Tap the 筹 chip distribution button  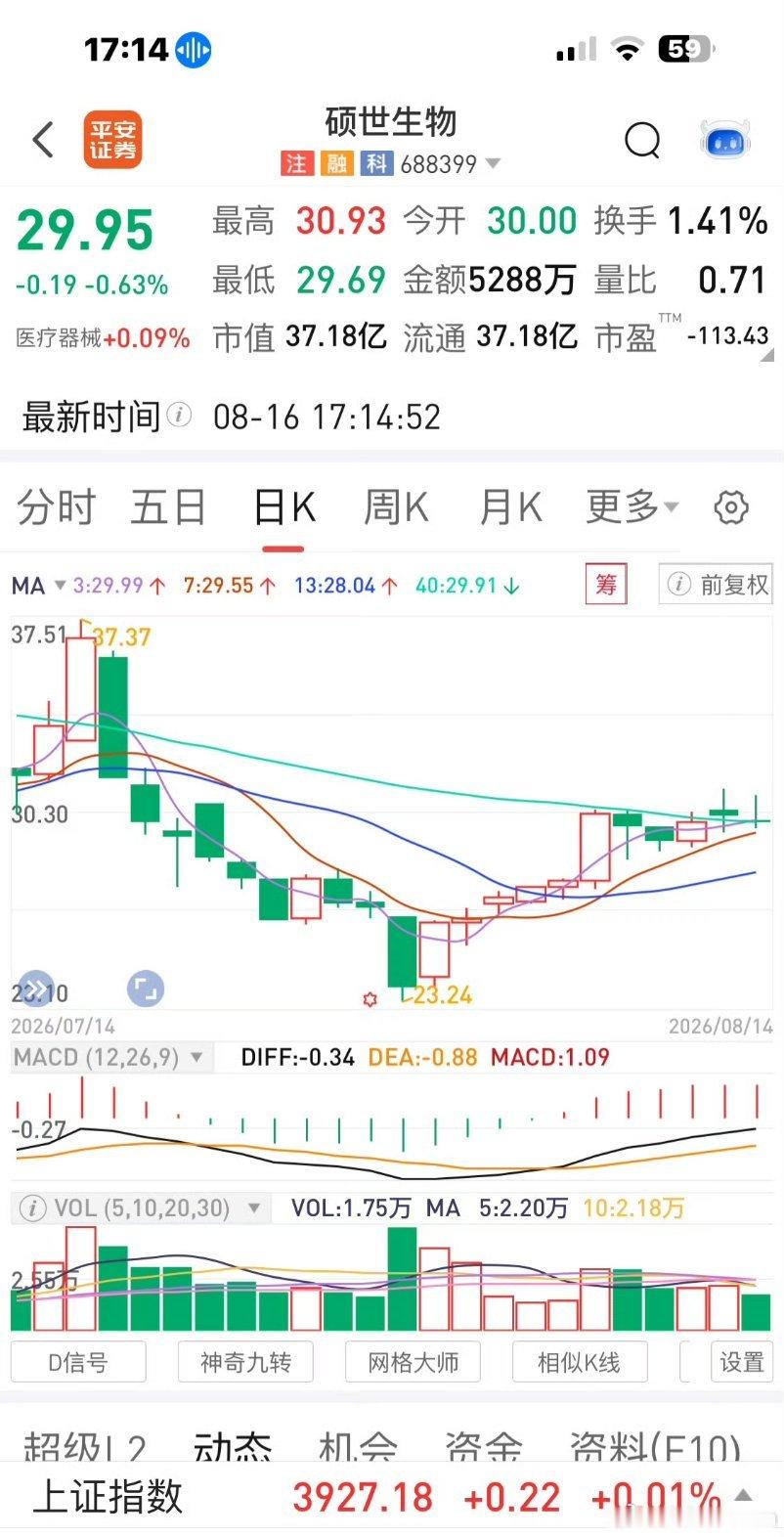606,585
